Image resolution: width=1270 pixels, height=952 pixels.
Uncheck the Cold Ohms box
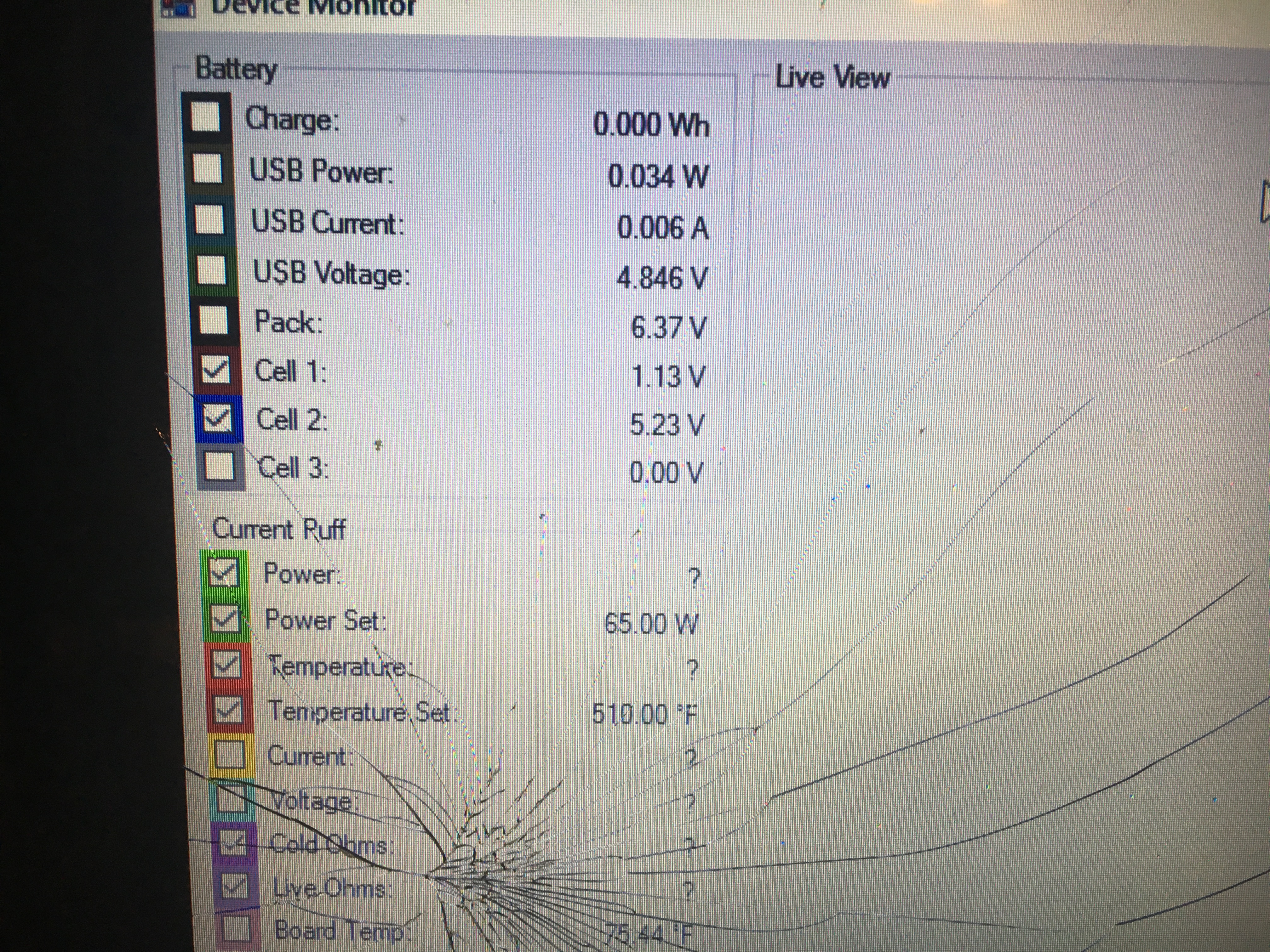point(234,843)
